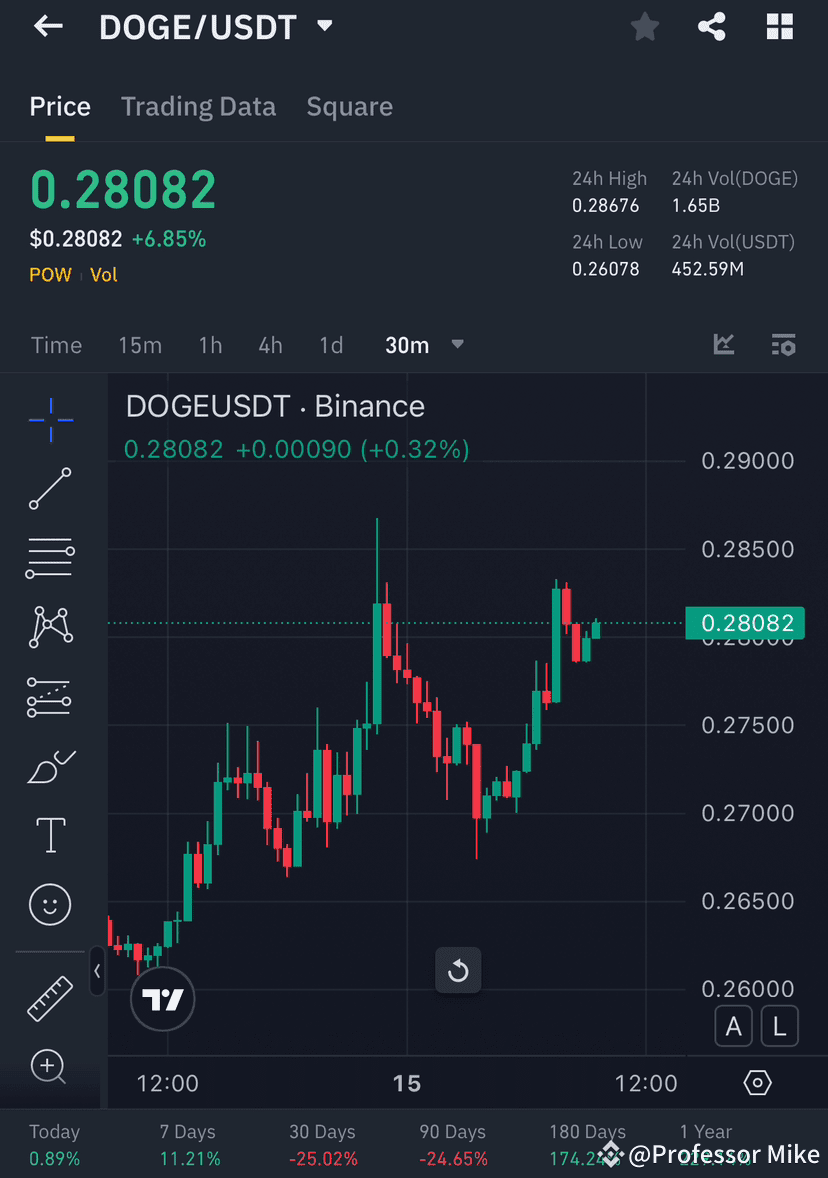Viewport: 828px width, 1178px height.
Task: Open the Square tab
Action: coord(349,106)
